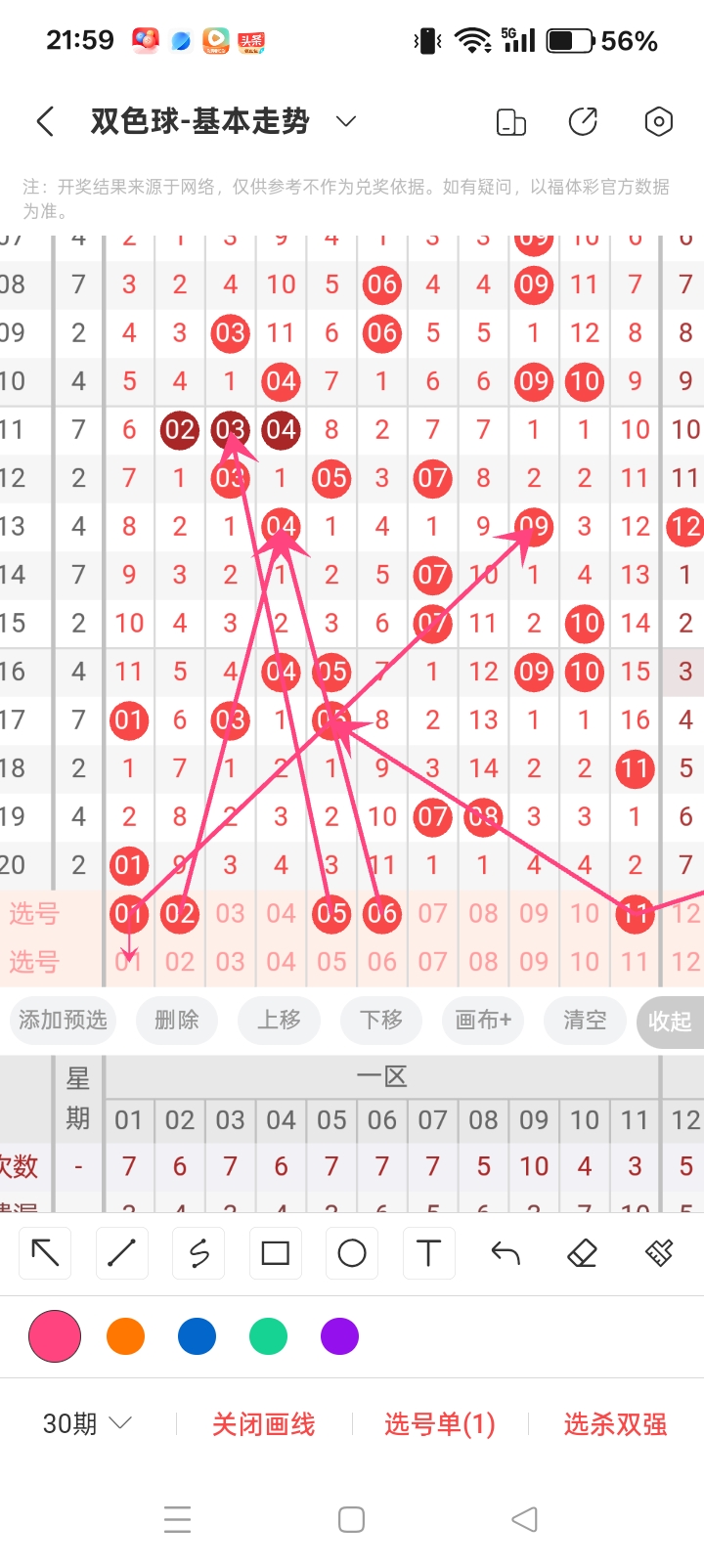The image size is (704, 1568).
Task: Tap the 画布+ button
Action: (483, 1021)
